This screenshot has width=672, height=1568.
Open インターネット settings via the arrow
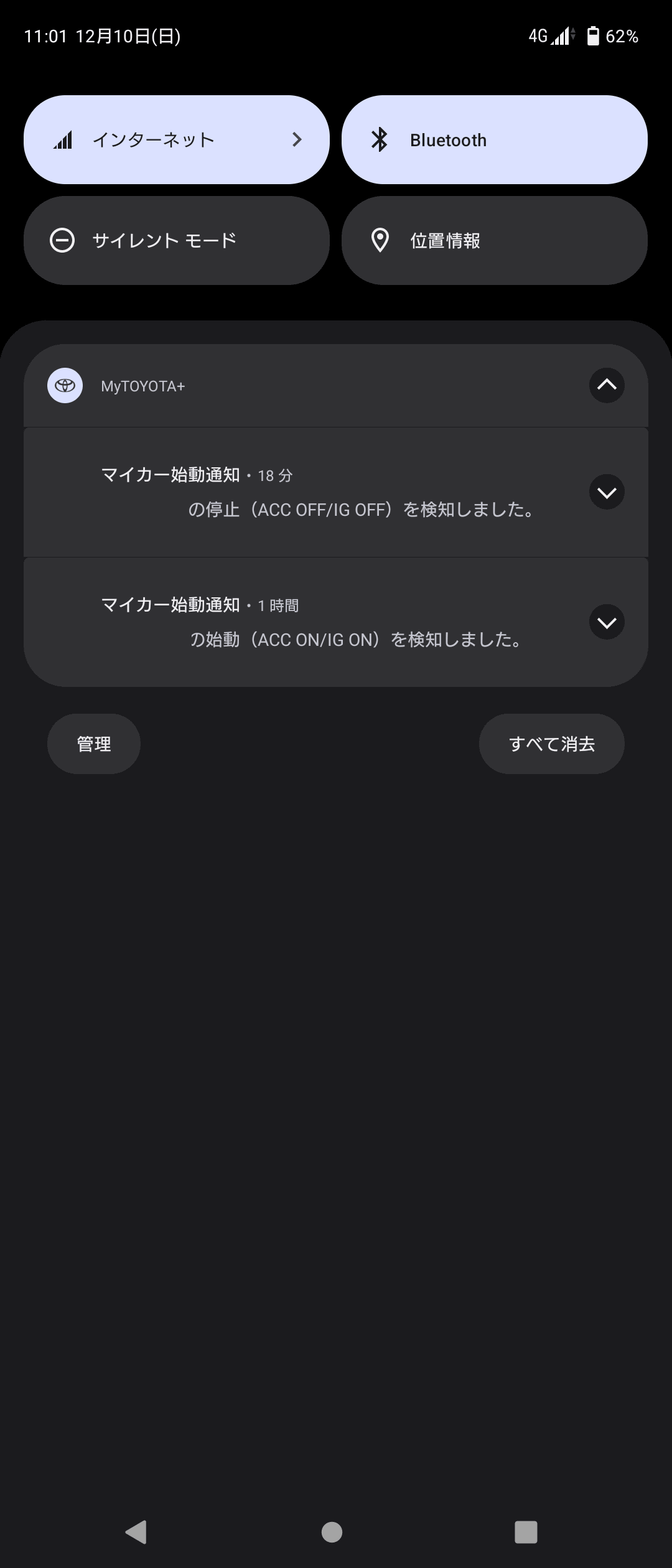pos(297,139)
